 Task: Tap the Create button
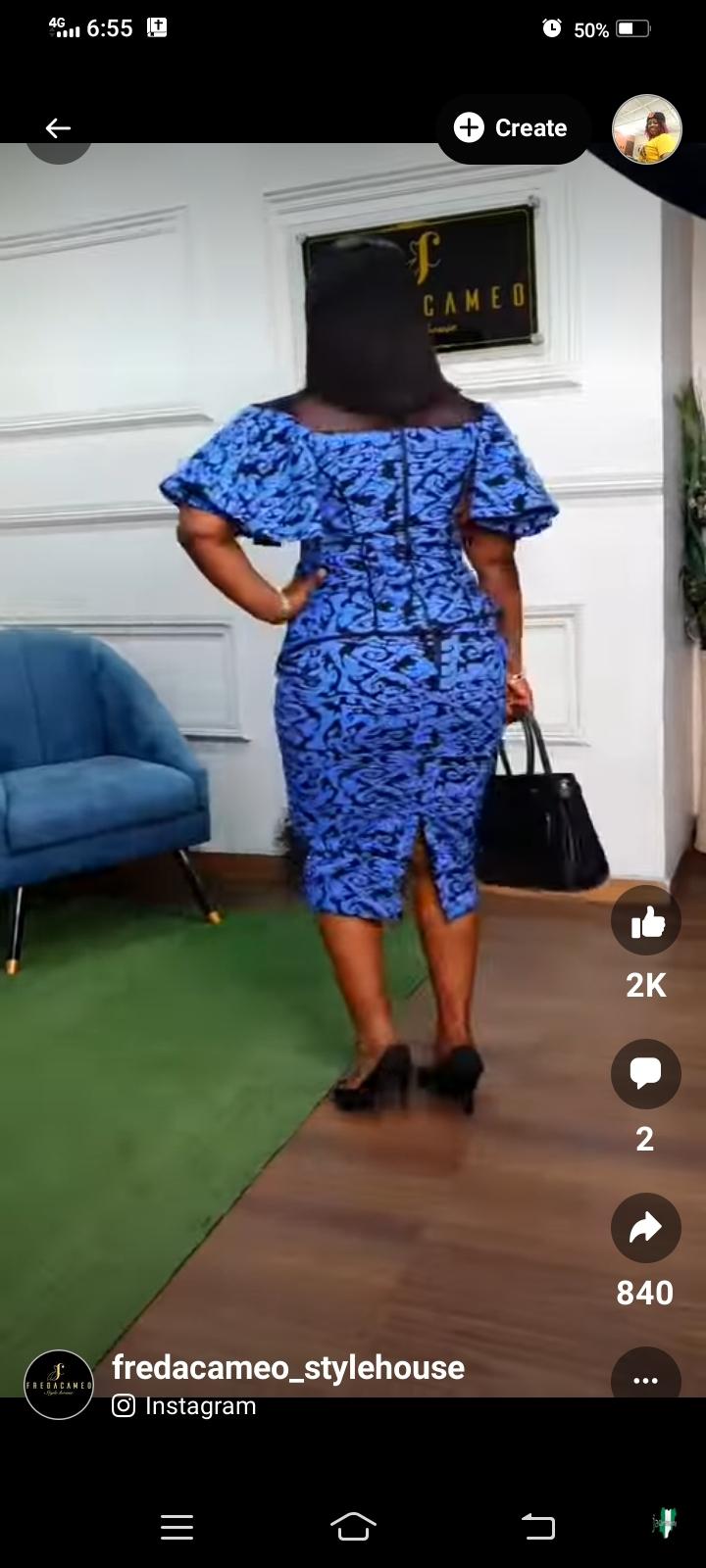tap(512, 128)
